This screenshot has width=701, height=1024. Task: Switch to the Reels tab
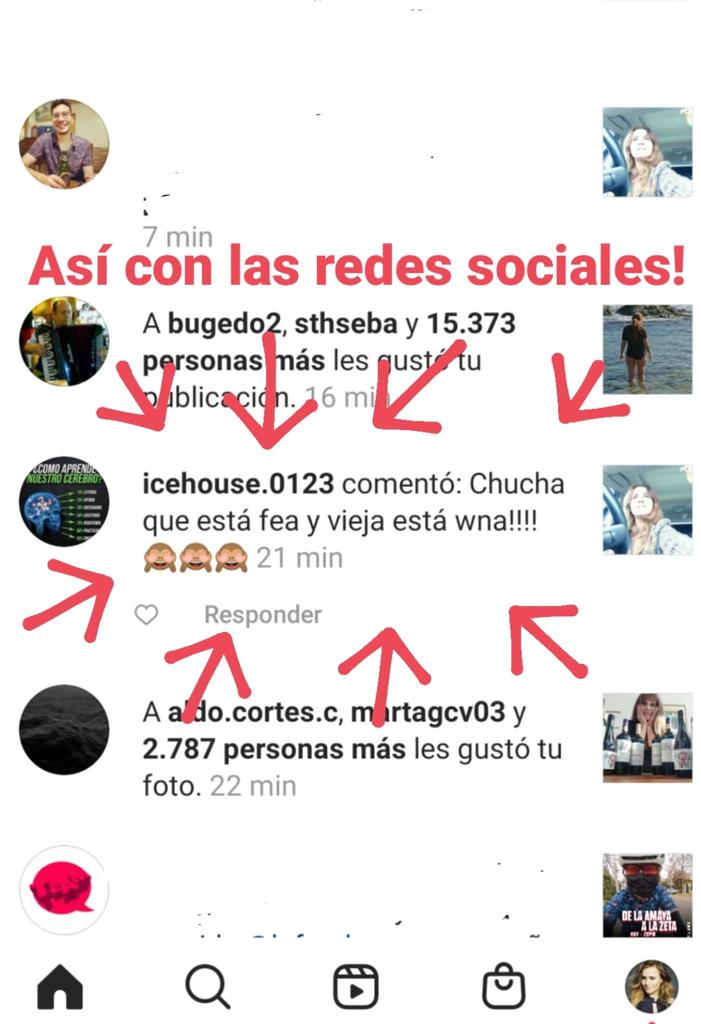click(x=355, y=987)
